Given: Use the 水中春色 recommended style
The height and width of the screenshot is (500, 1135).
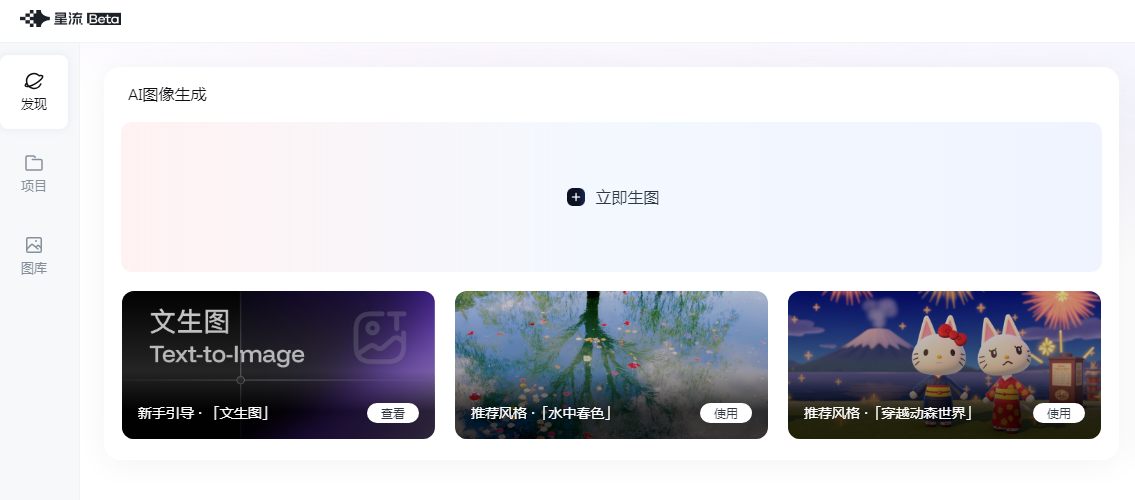Looking at the screenshot, I should [x=725, y=413].
